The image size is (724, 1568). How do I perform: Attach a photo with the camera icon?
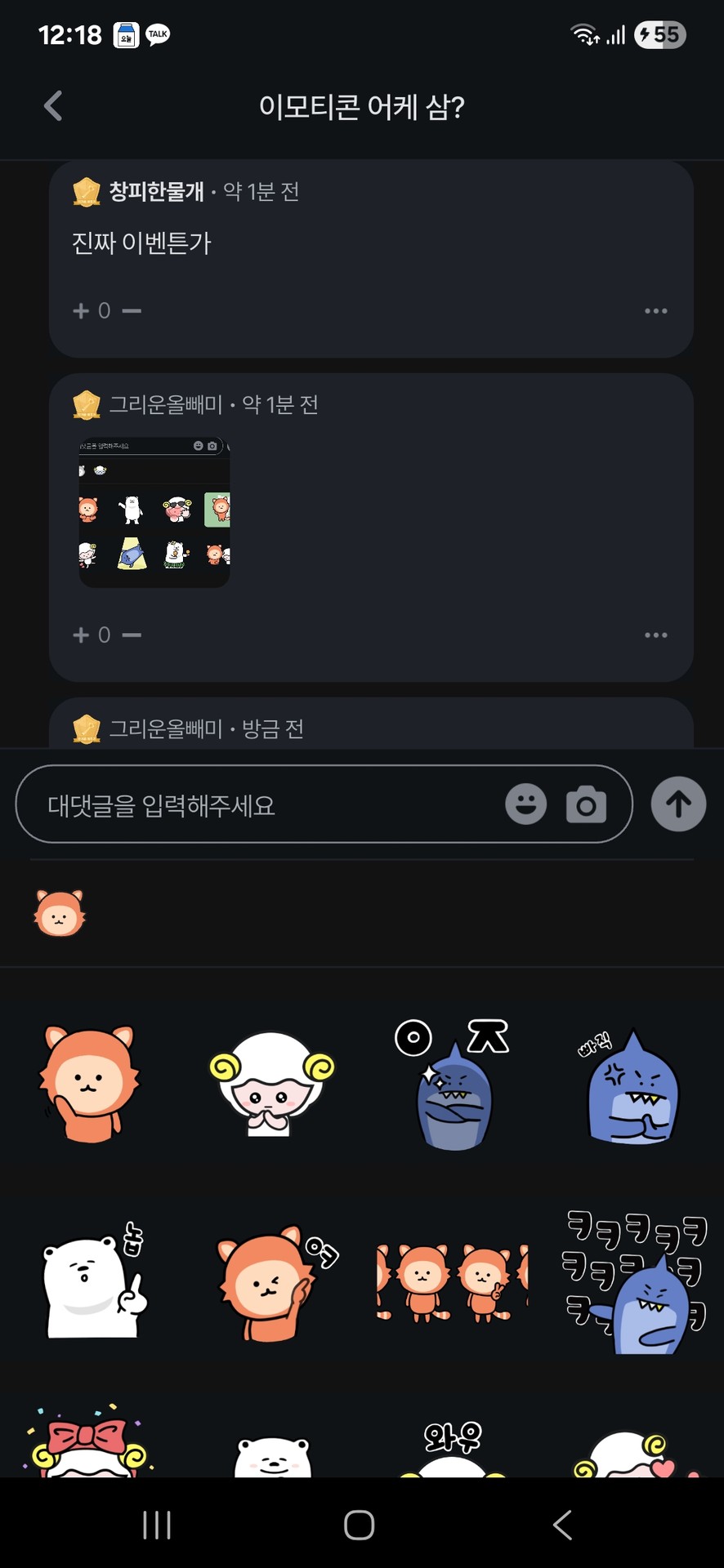click(586, 805)
